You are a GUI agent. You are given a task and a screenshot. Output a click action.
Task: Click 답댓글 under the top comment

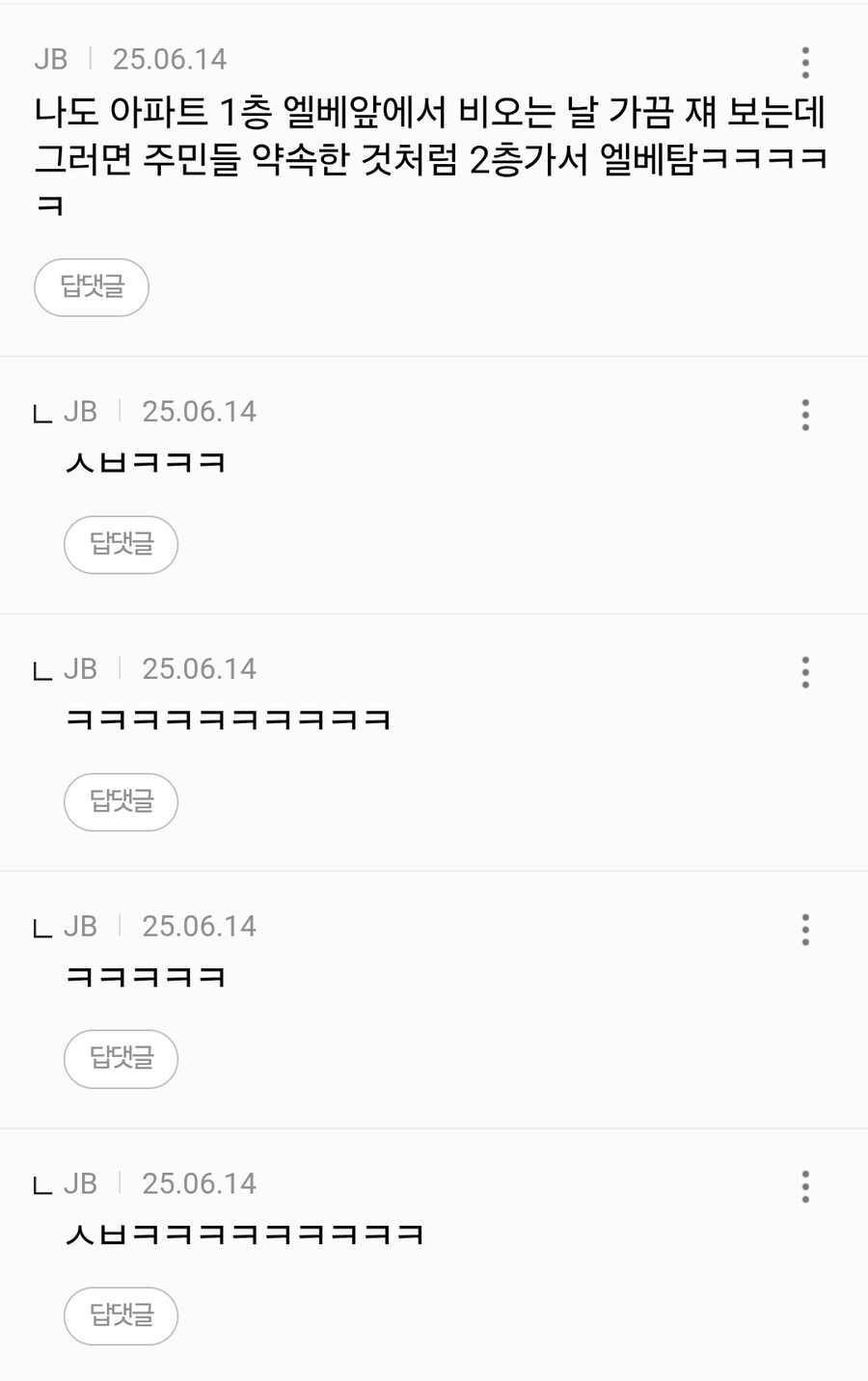coord(91,287)
